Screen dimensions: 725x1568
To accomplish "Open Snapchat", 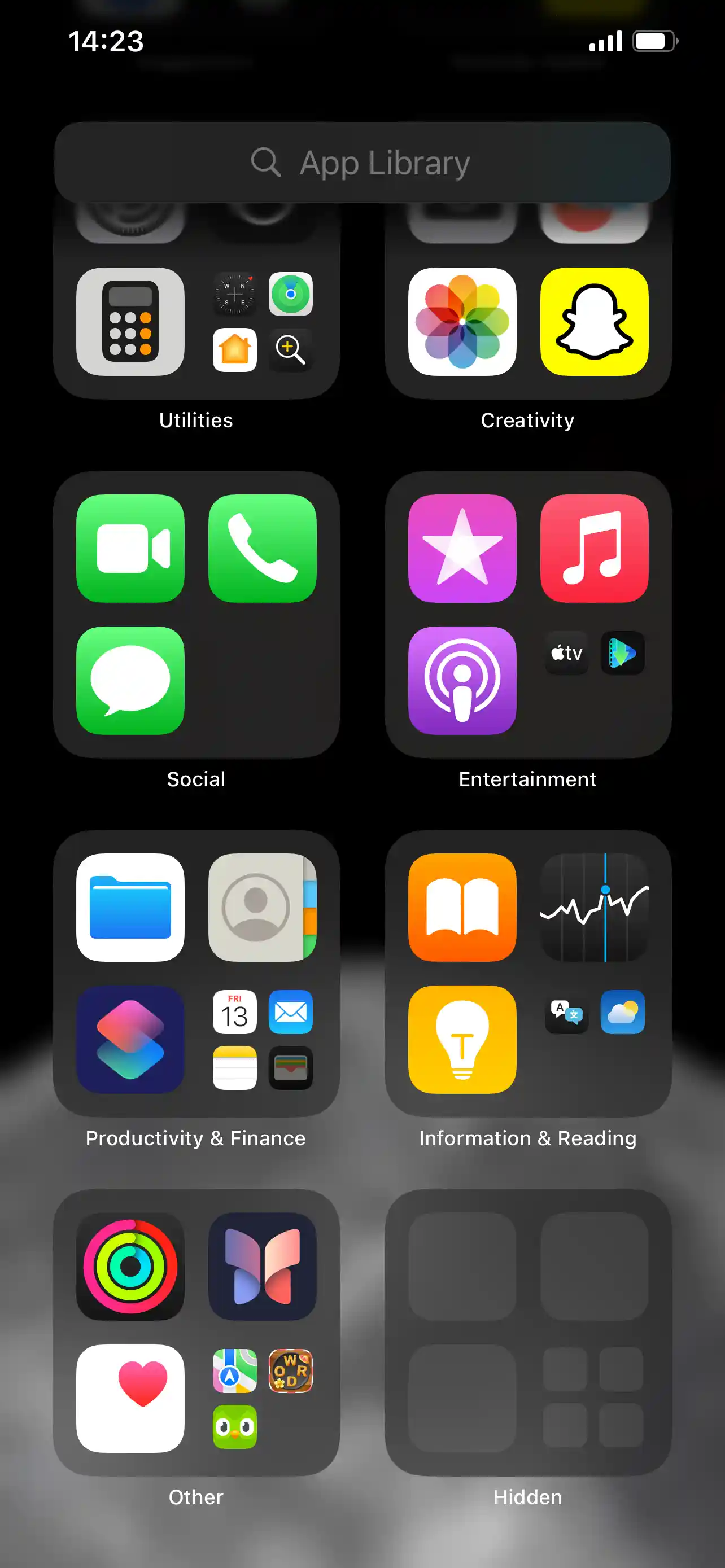I will tap(594, 321).
